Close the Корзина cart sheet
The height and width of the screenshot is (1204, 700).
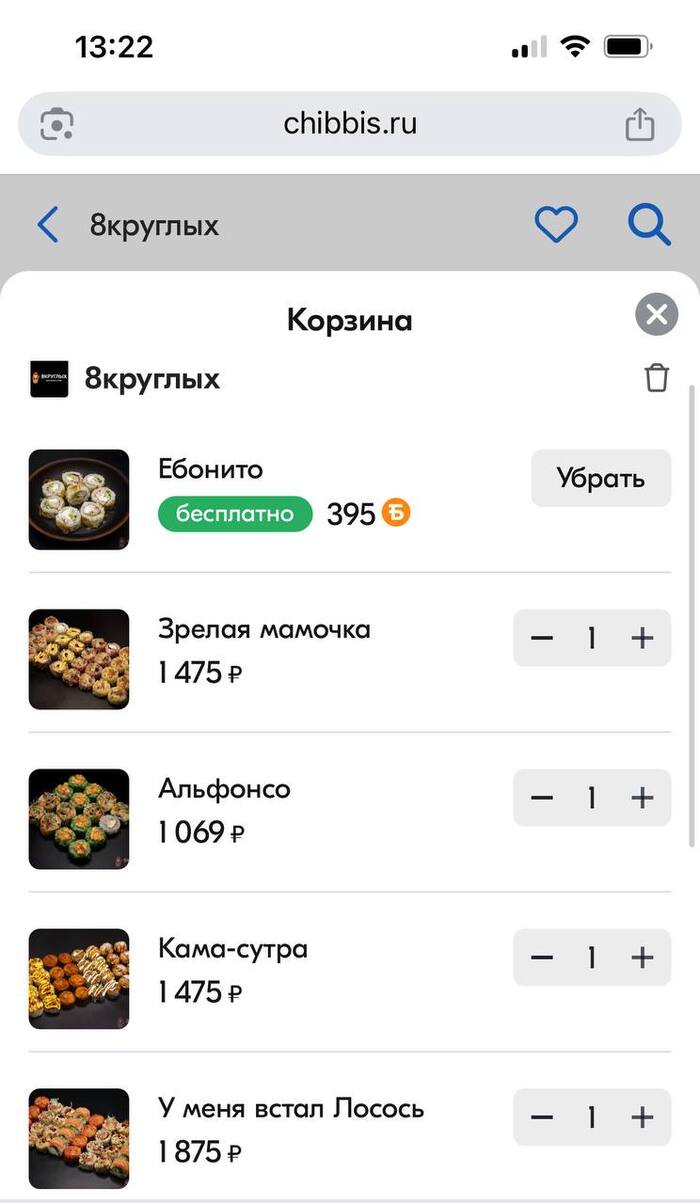pyautogui.click(x=656, y=316)
